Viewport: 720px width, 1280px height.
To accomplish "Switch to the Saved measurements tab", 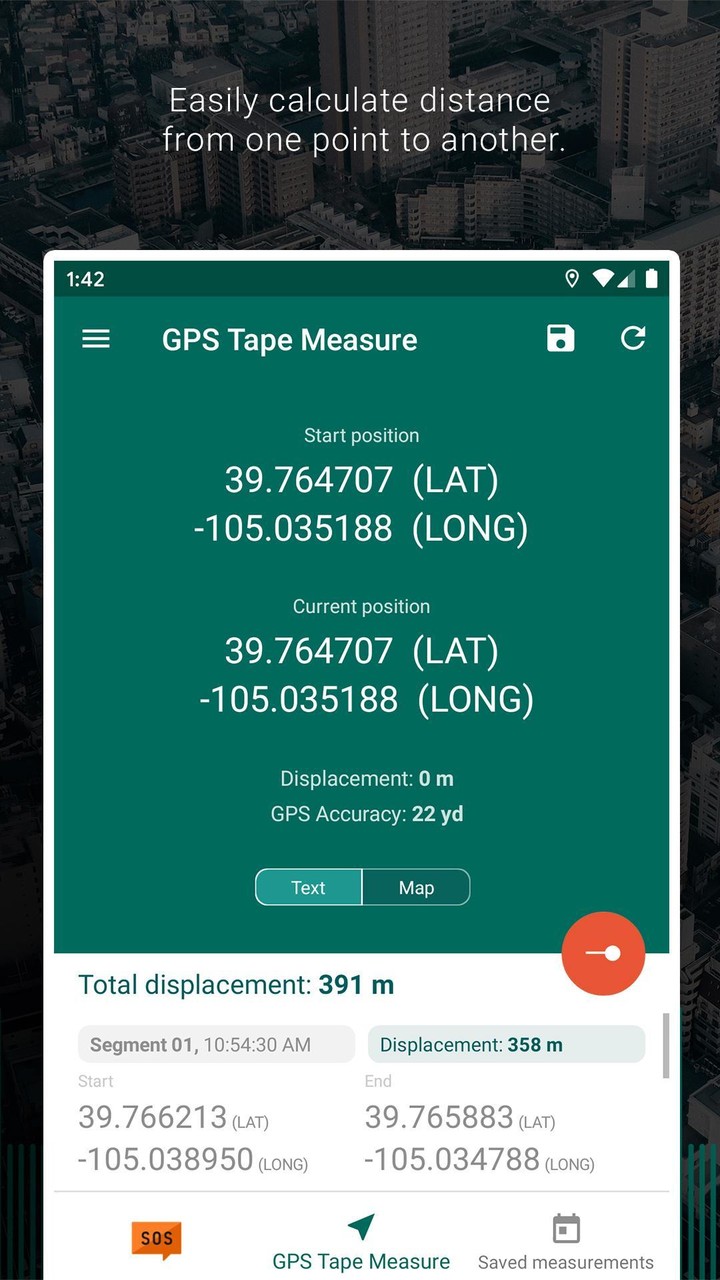I will point(566,1240).
